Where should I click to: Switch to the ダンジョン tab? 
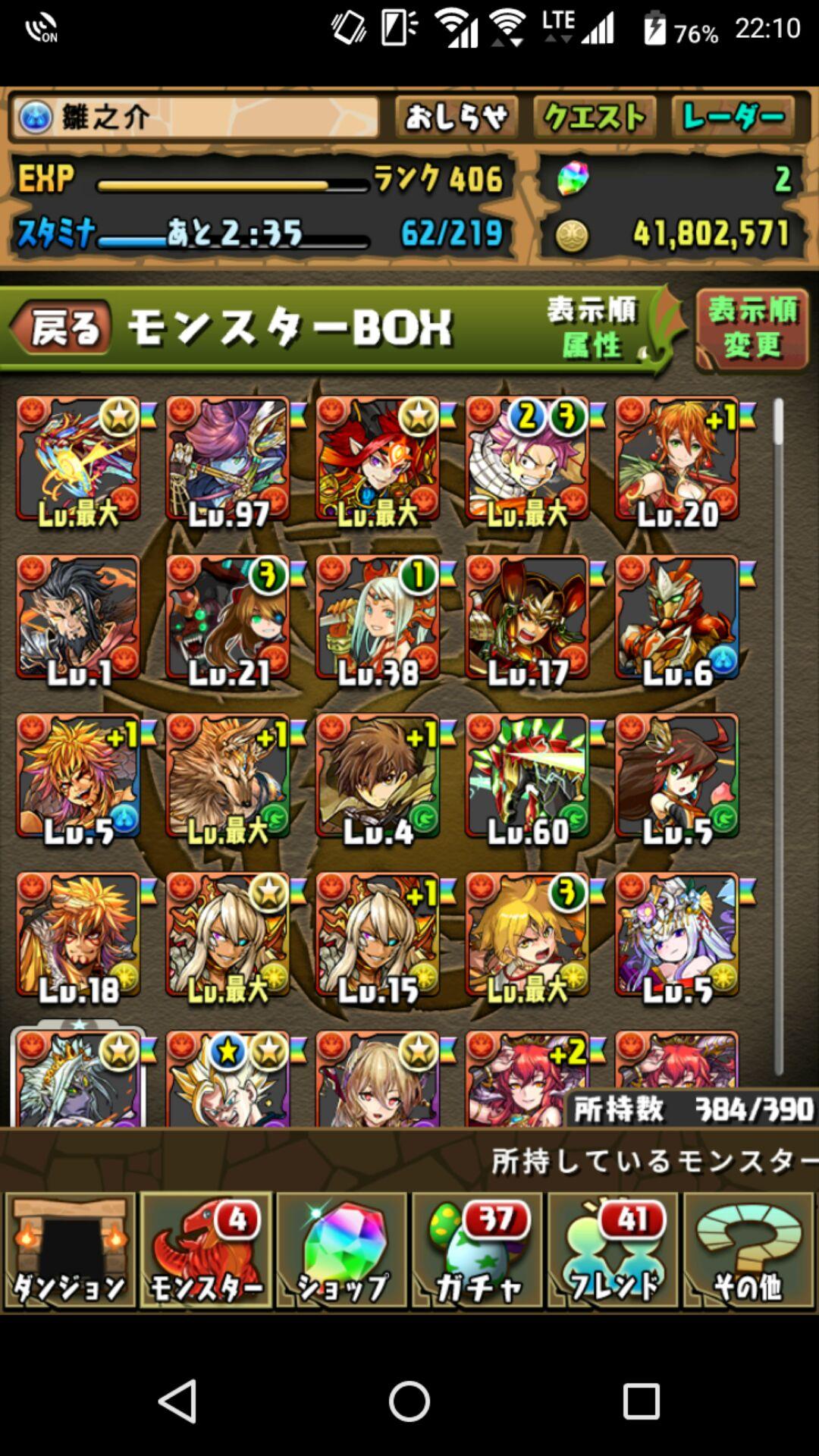point(70,1250)
